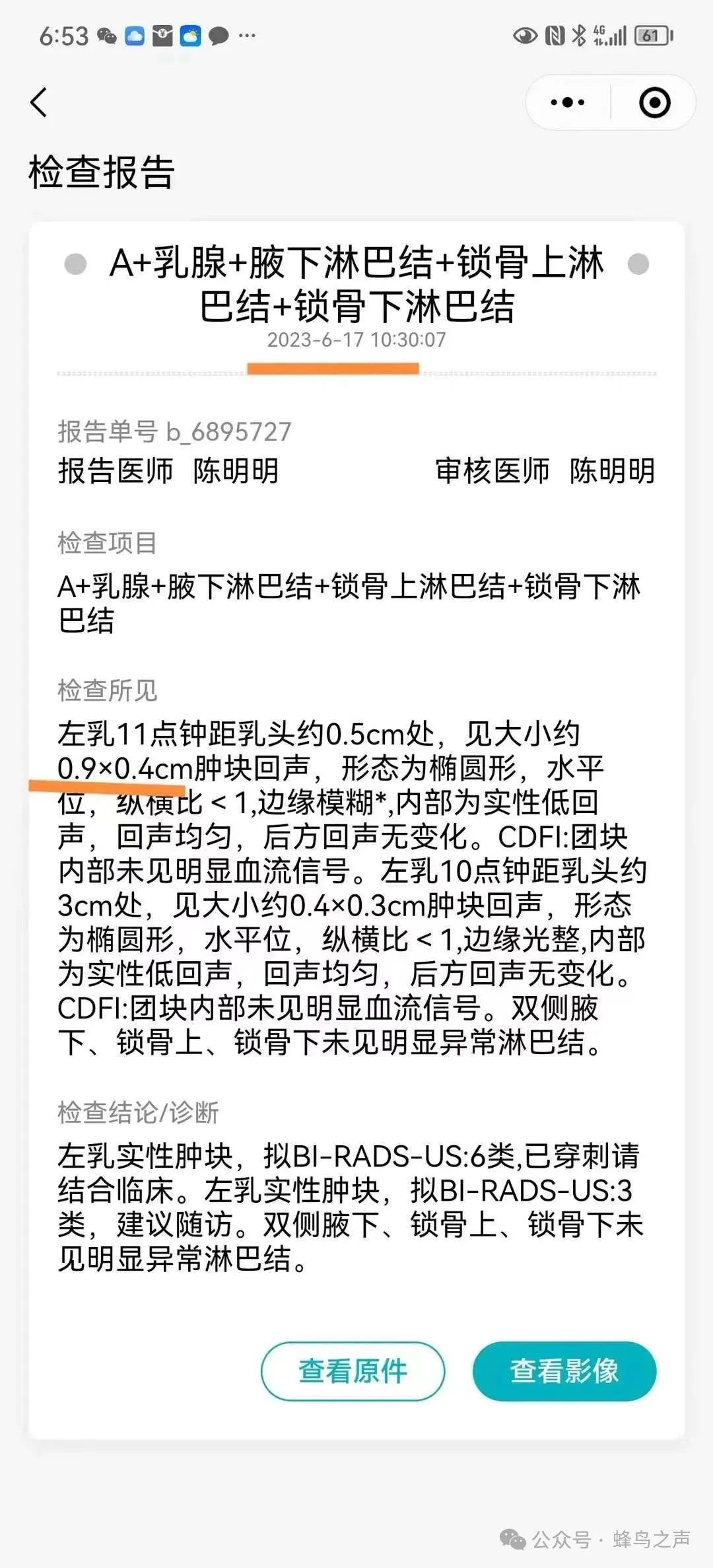Go back using the top-left arrow
This screenshot has height=1568, width=713.
(x=39, y=102)
